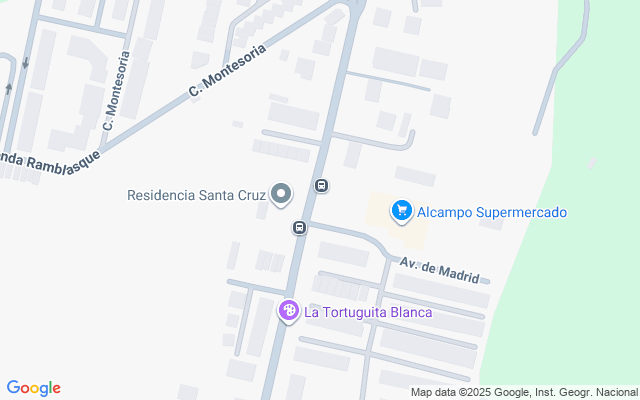Select the Residencia Santa Cruz marker
This screenshot has width=640, height=400.
pyautogui.click(x=282, y=195)
